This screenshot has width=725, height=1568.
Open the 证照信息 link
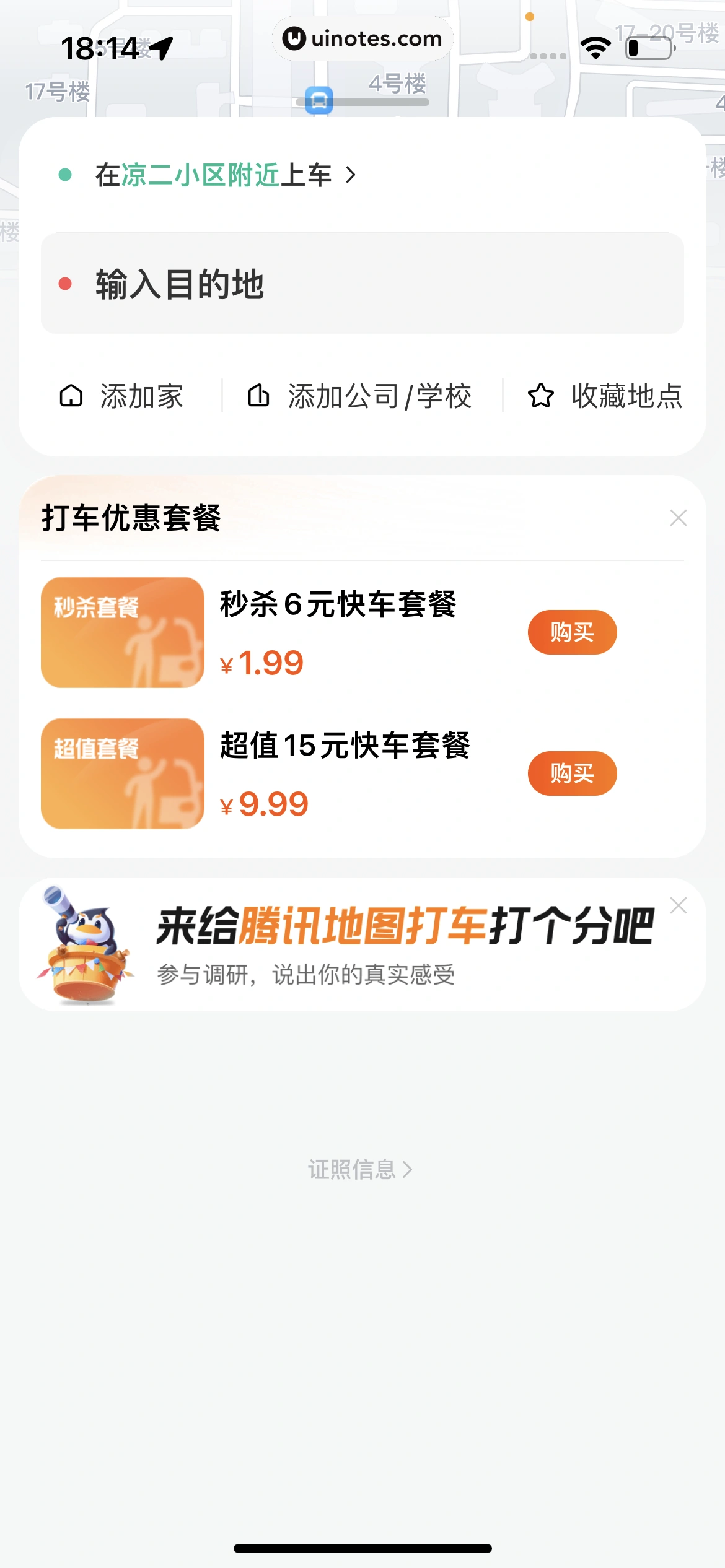(361, 1170)
